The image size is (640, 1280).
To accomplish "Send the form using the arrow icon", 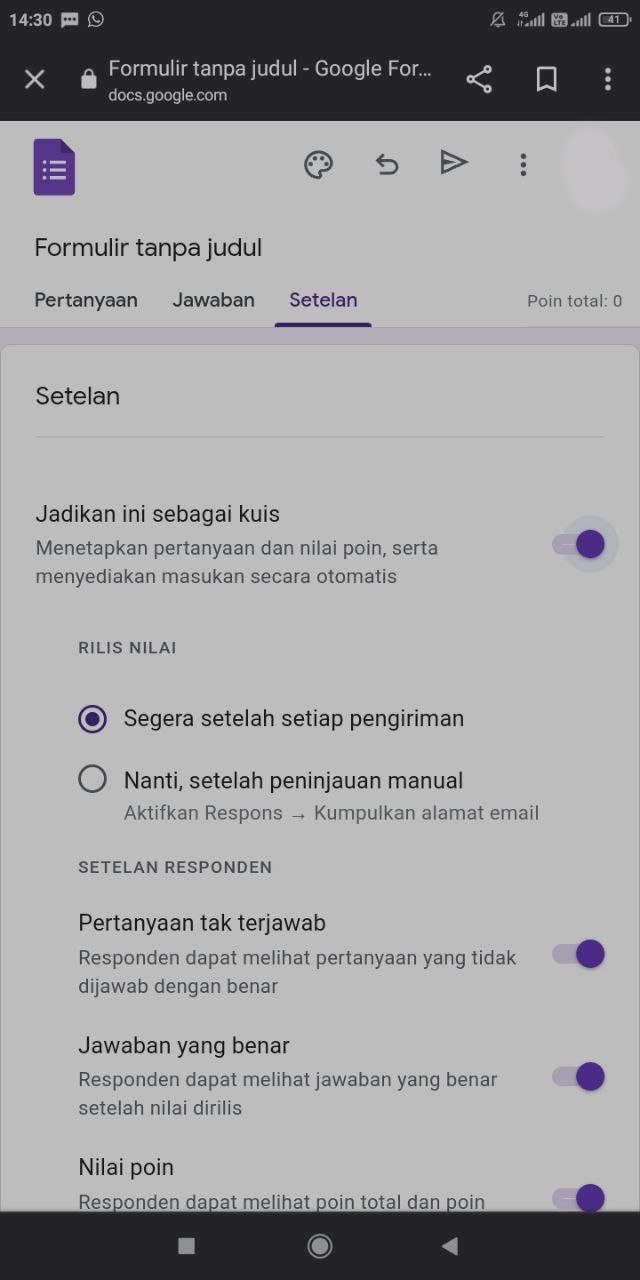I will point(454,163).
